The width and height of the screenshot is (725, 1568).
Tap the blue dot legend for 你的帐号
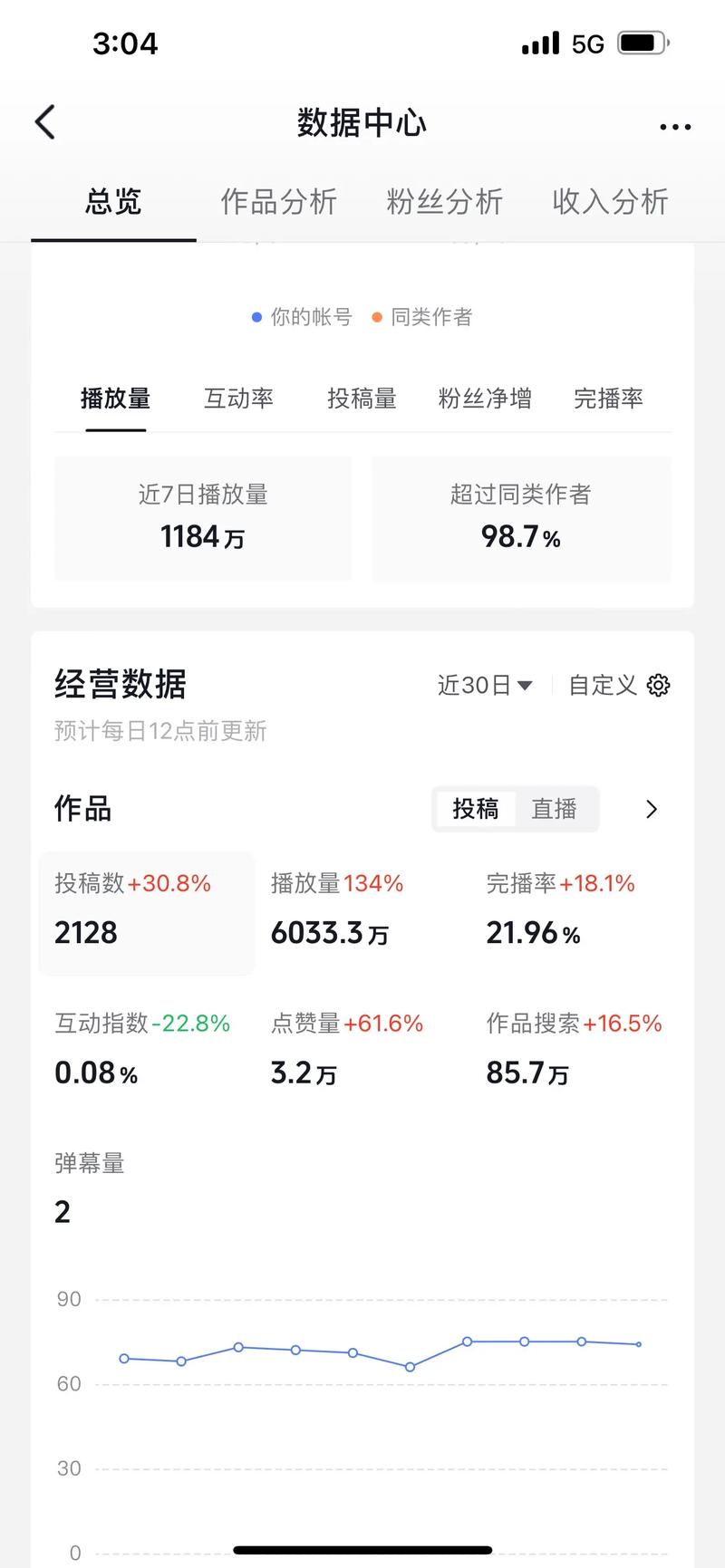tap(256, 317)
